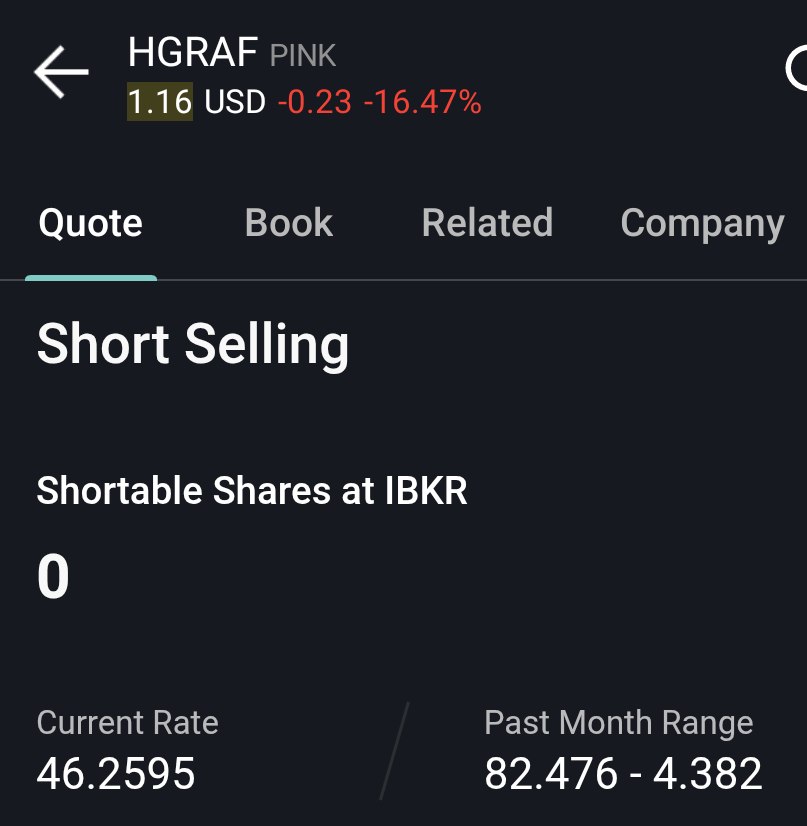Select the Quote tab
Screen dimensions: 807x826
tap(90, 222)
